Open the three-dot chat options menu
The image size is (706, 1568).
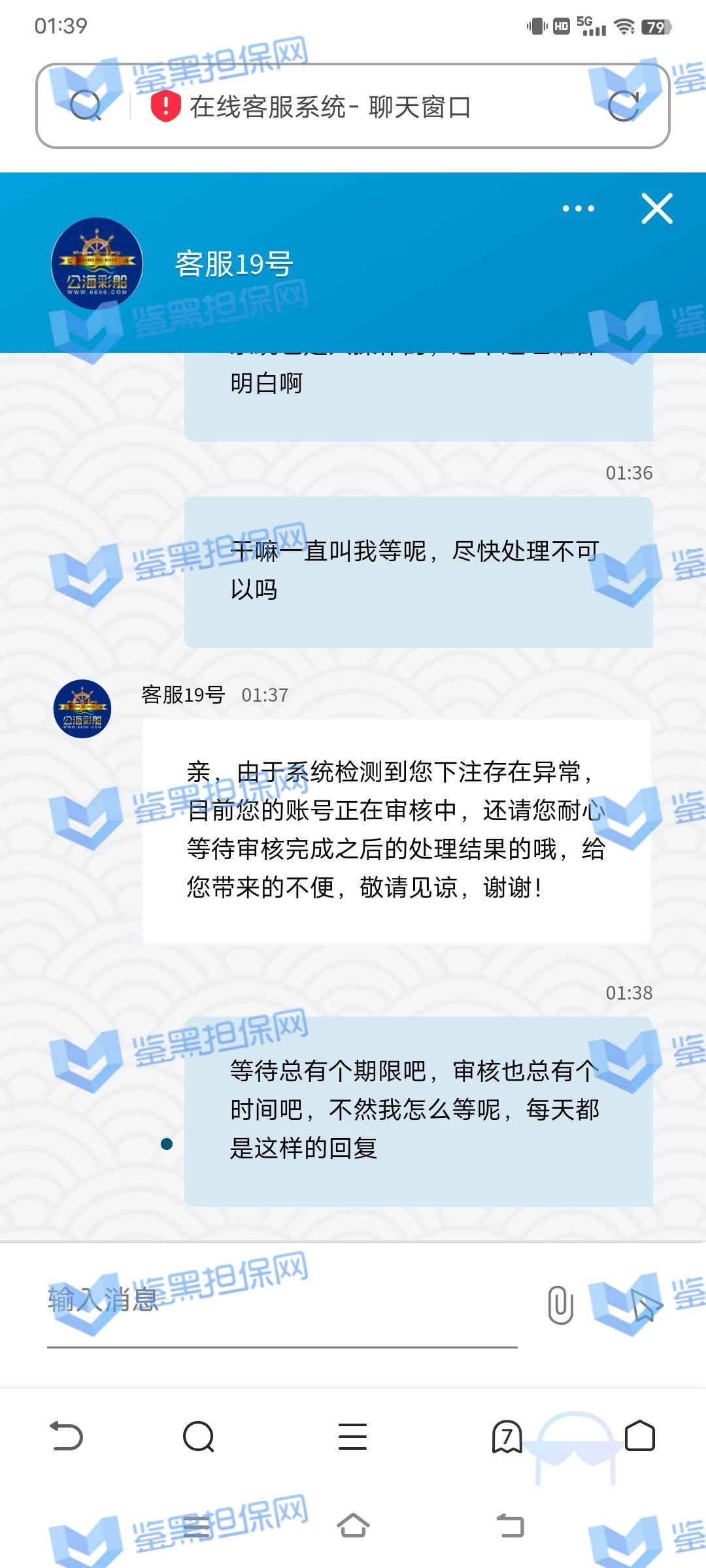(579, 209)
